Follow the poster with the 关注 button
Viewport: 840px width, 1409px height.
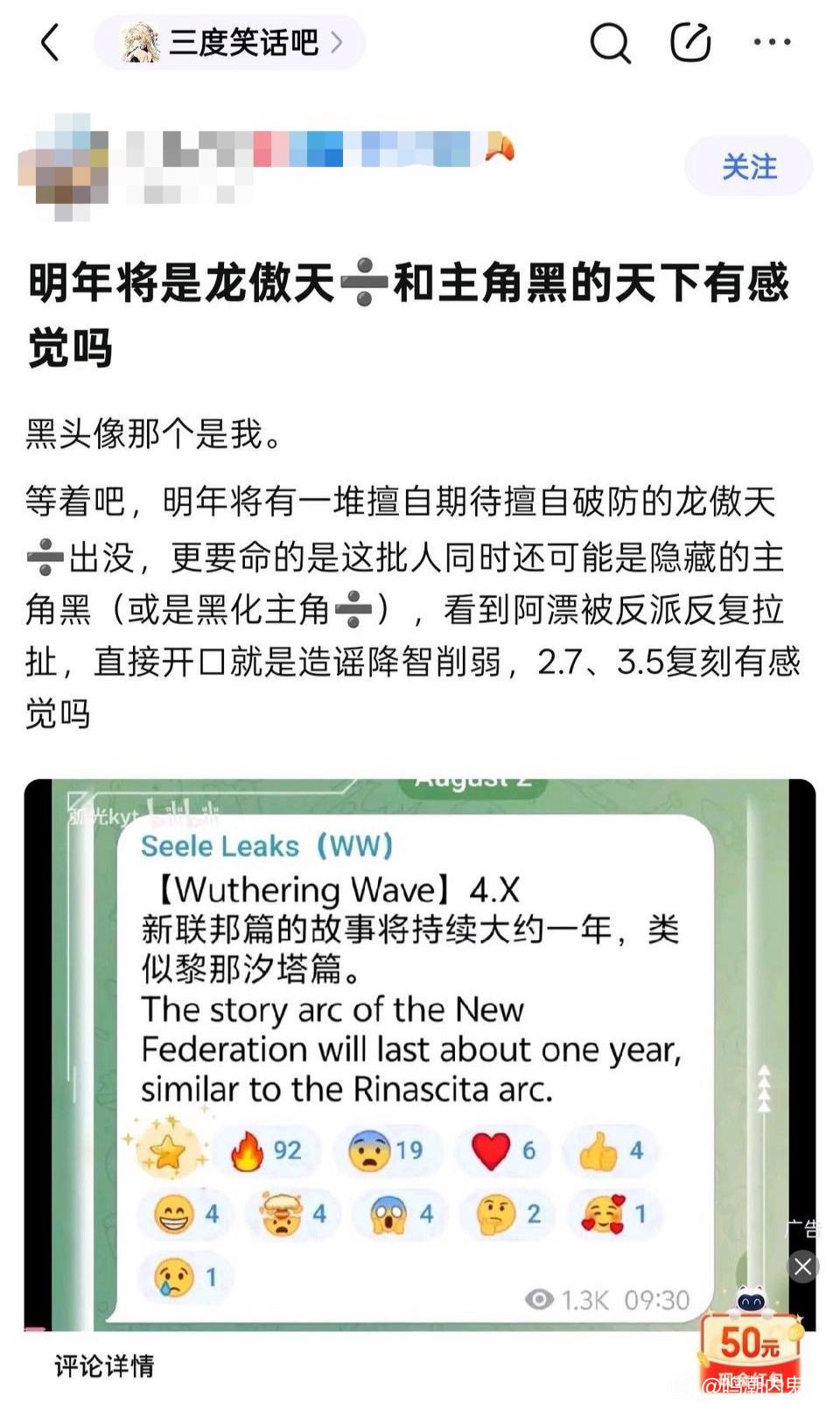749,166
